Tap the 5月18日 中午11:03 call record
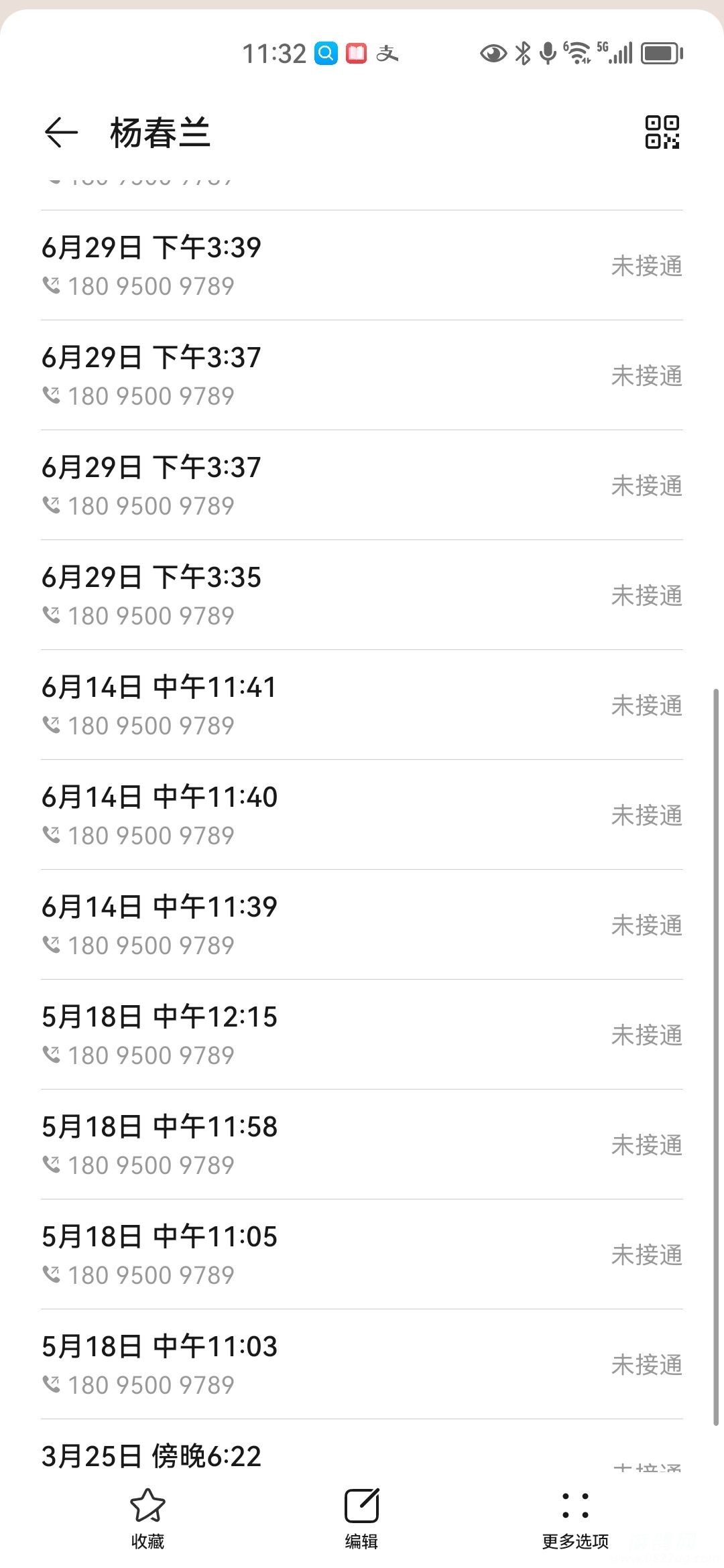724x1568 pixels. (362, 1364)
